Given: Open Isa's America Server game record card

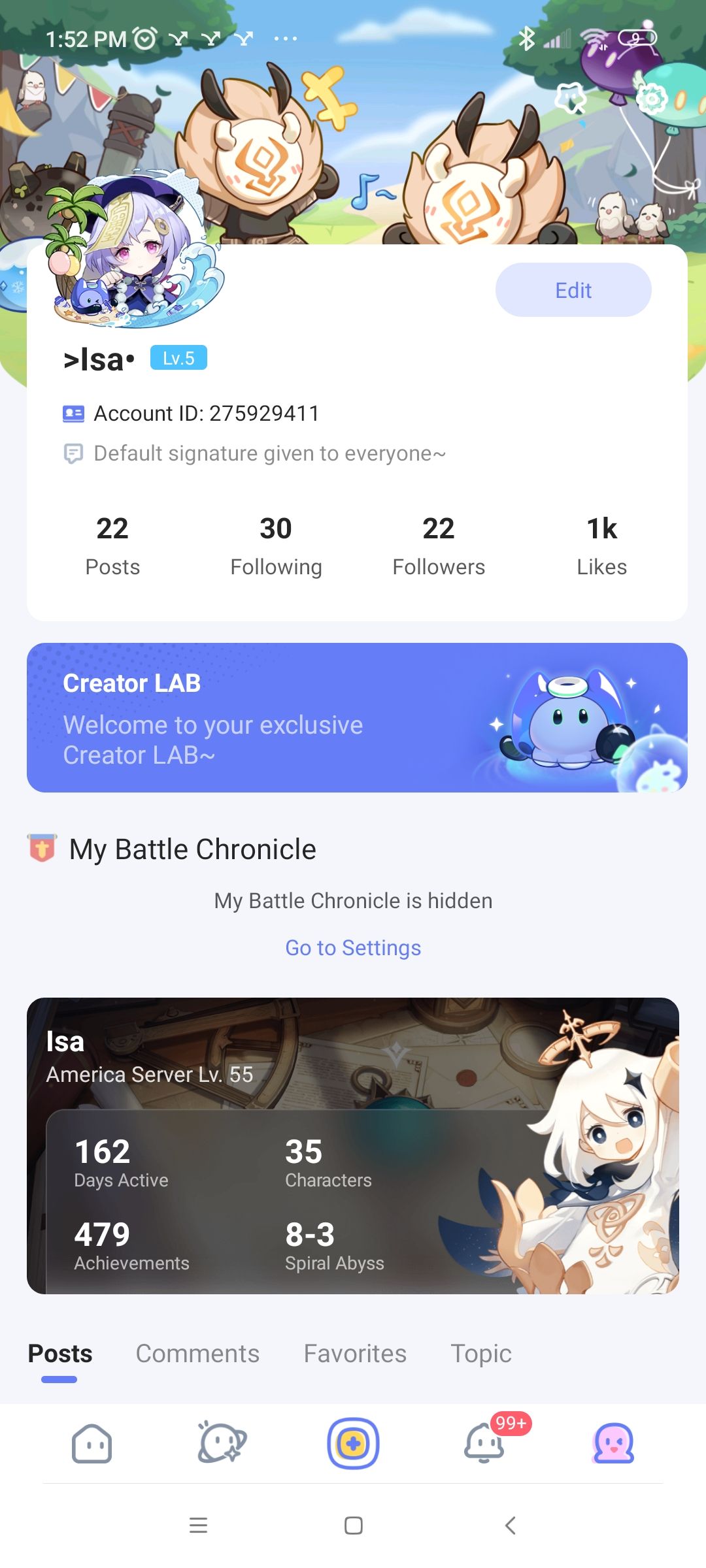Looking at the screenshot, I should (353, 1145).
